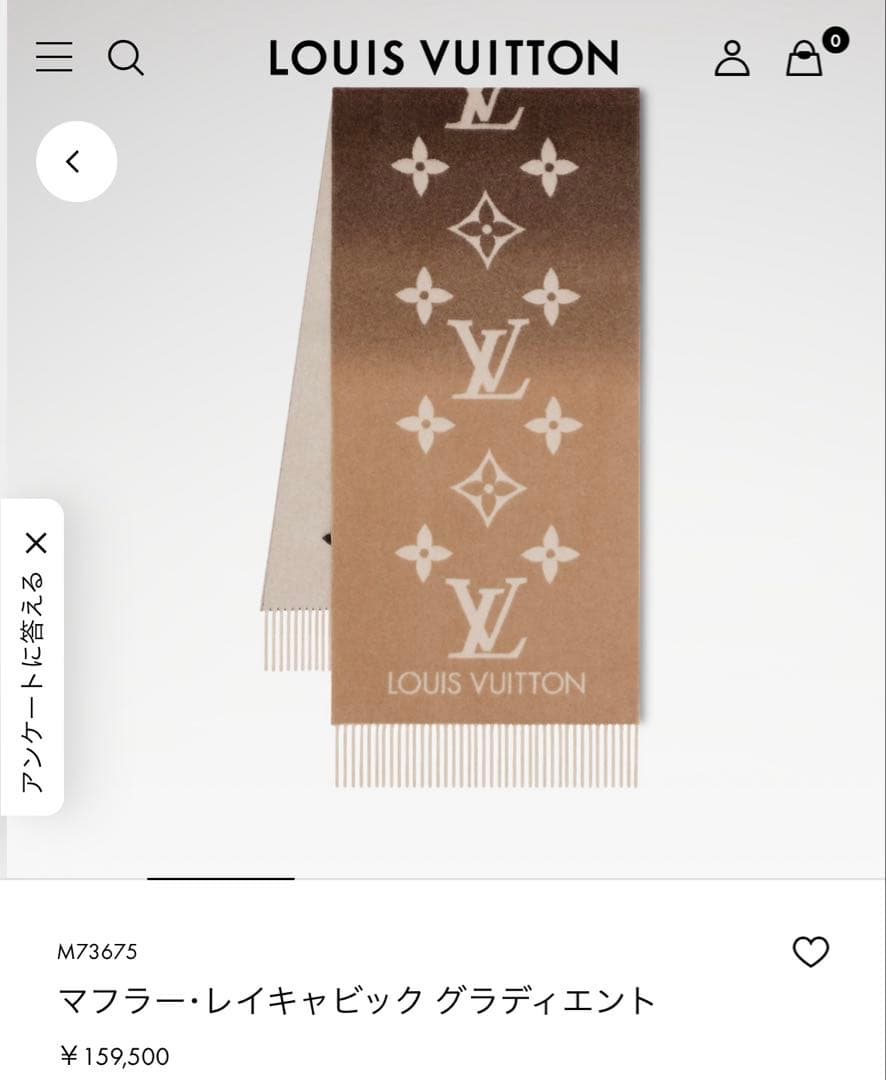Open the shopping bag icon
Screen dimensions: 886x1080
tap(805, 61)
